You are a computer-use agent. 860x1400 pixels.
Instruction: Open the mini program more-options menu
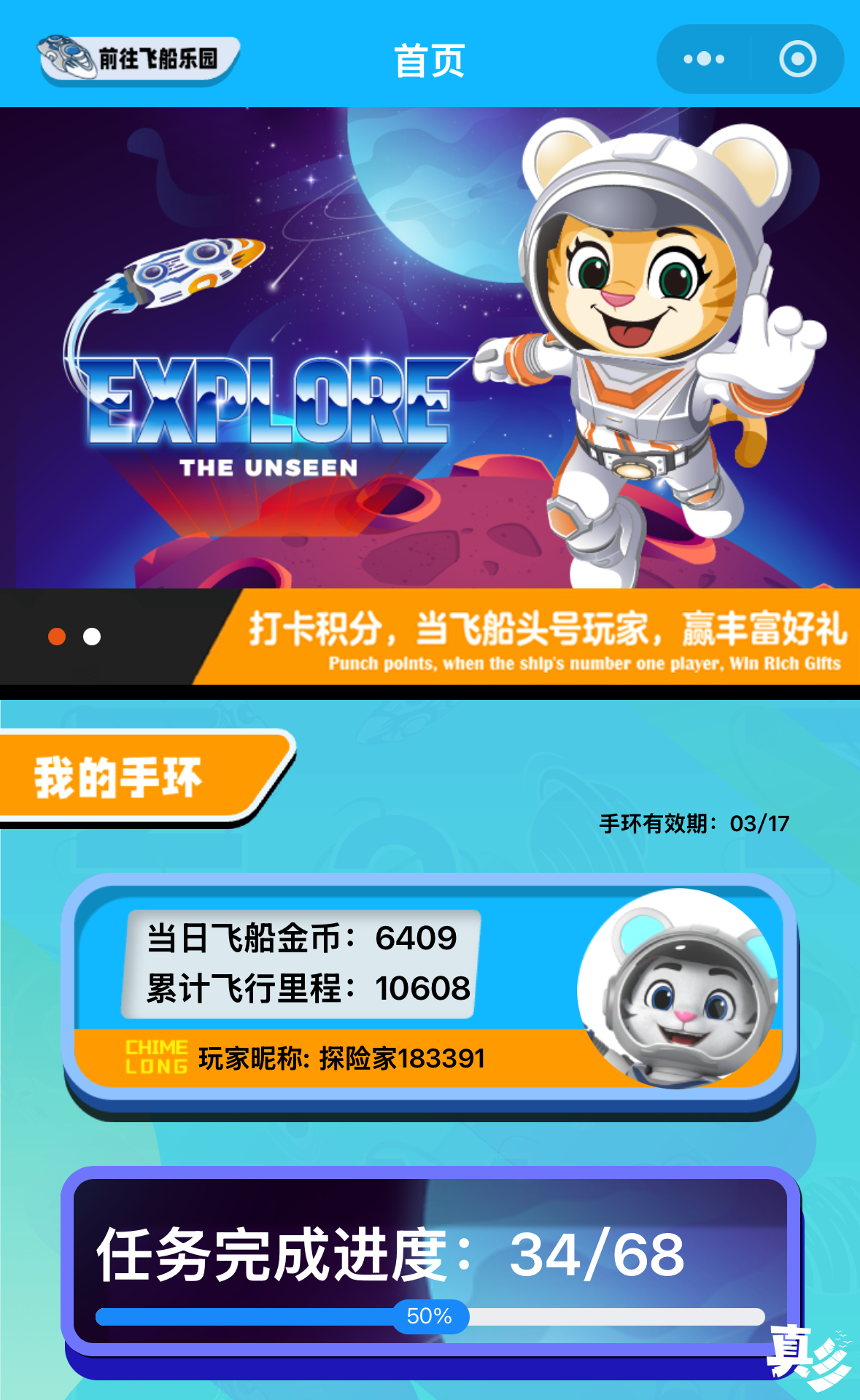(703, 59)
